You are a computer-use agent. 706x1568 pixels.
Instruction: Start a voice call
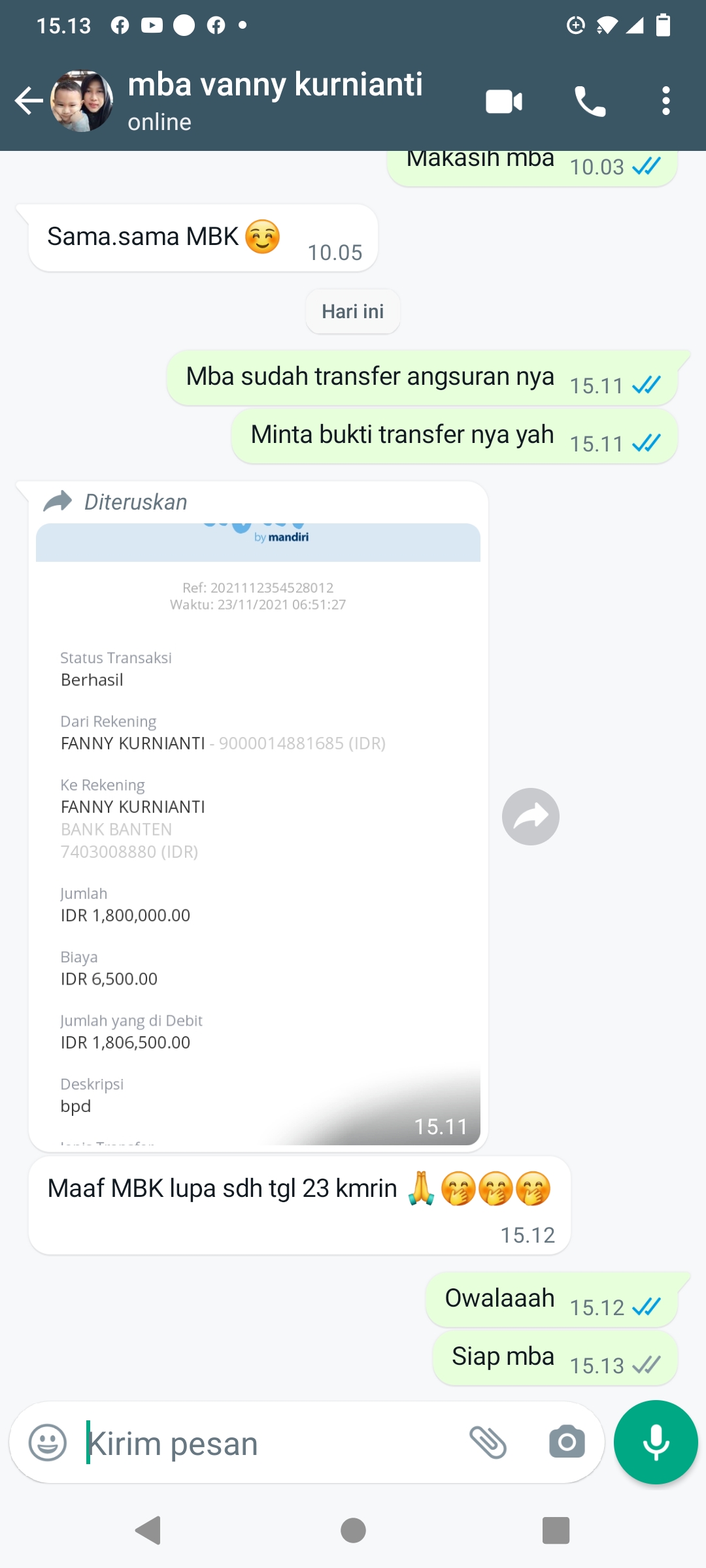(x=590, y=101)
